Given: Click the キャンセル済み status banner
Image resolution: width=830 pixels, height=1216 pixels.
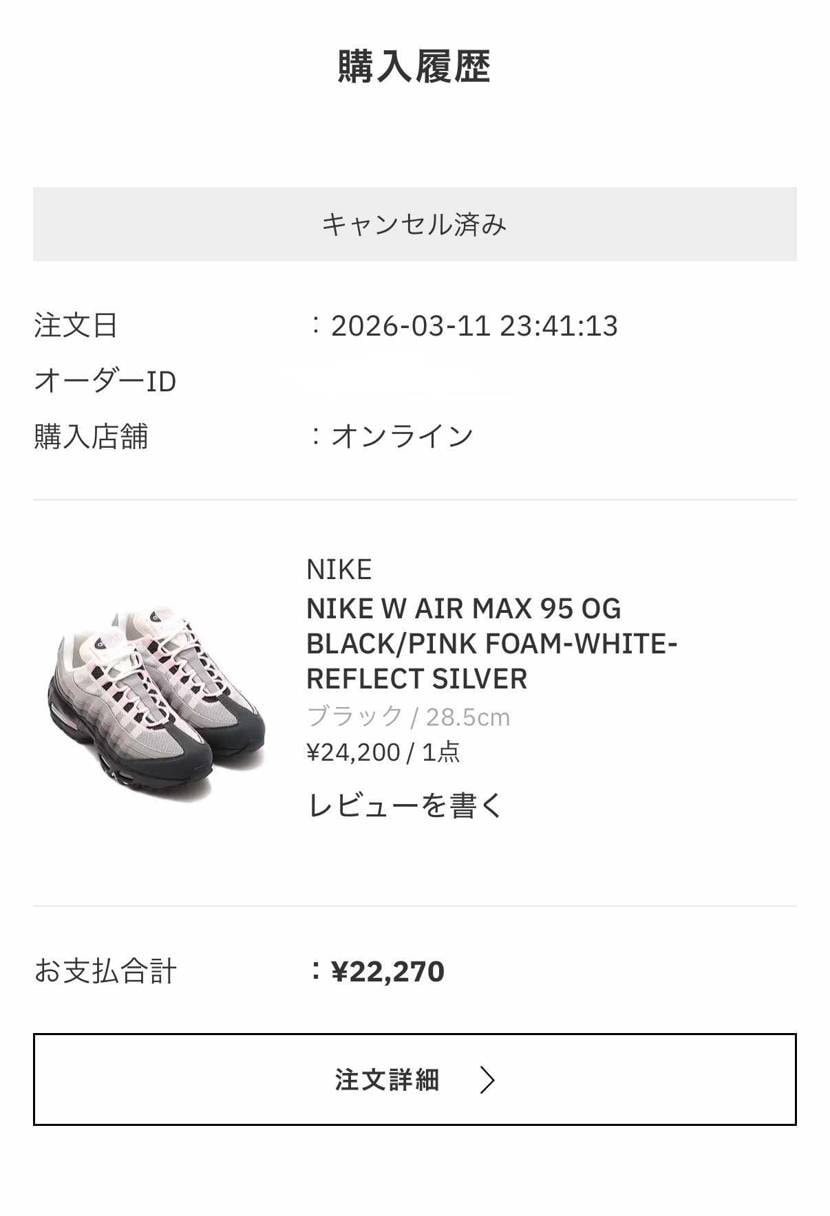Looking at the screenshot, I should 414,224.
